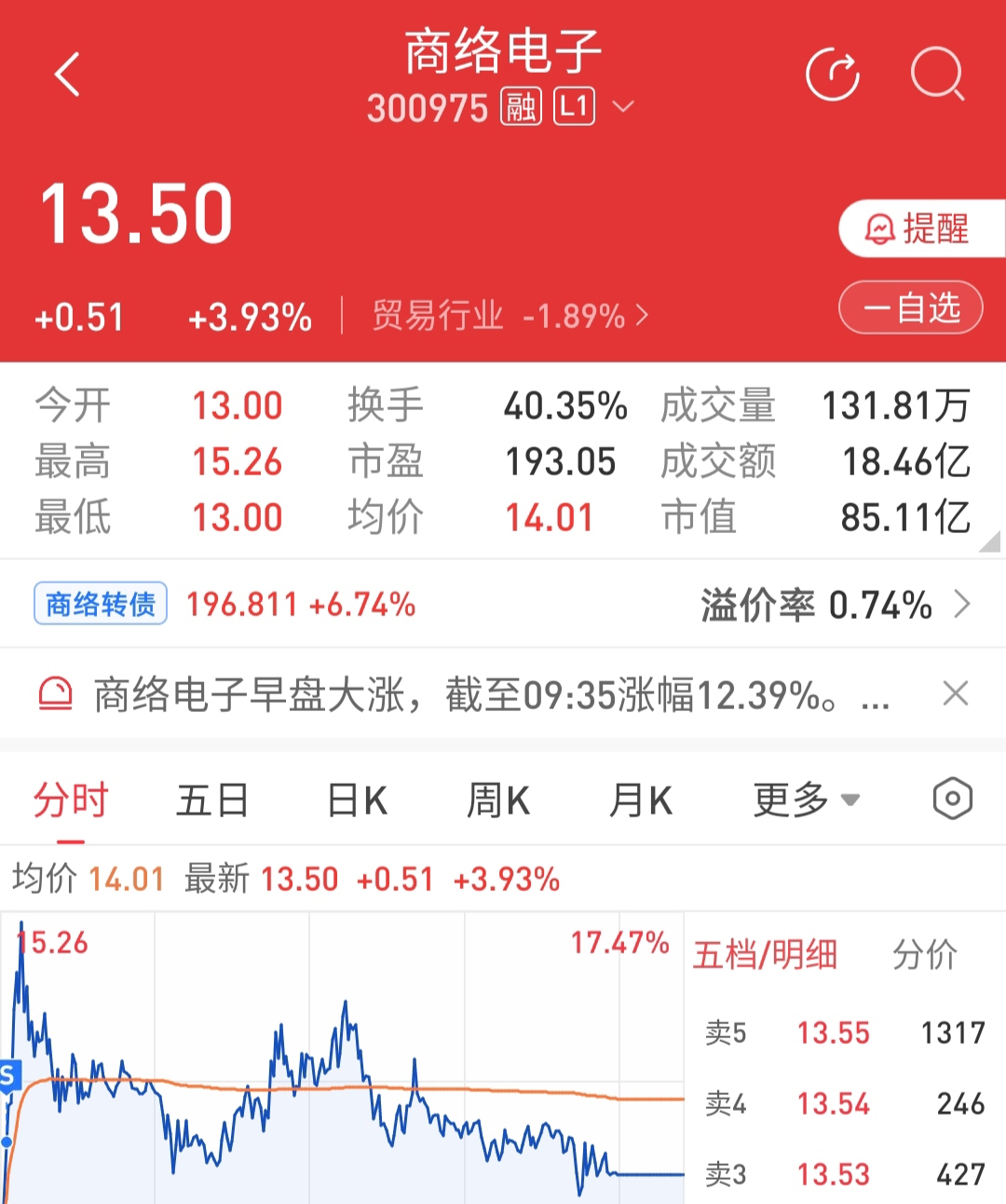Open the 分价 panel tab

pyautogui.click(x=925, y=954)
